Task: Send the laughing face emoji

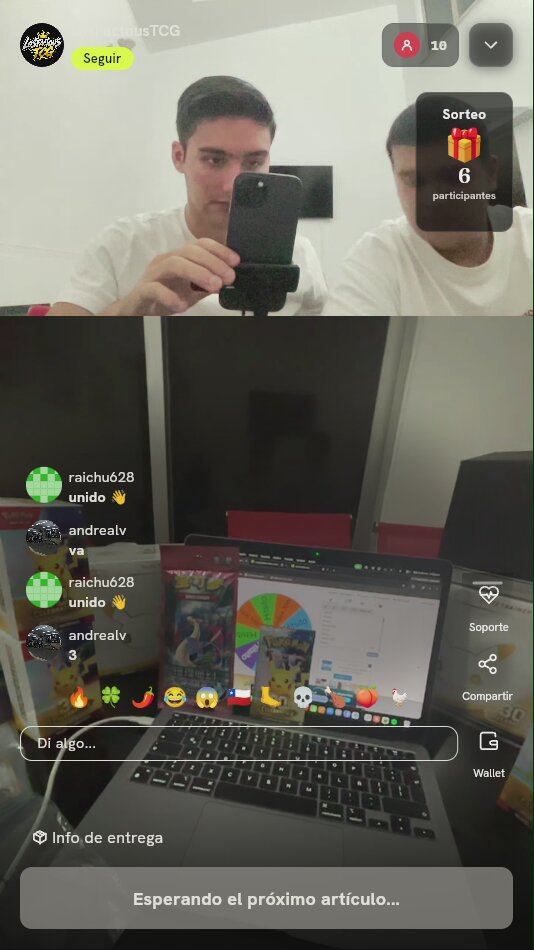Action: point(175,698)
